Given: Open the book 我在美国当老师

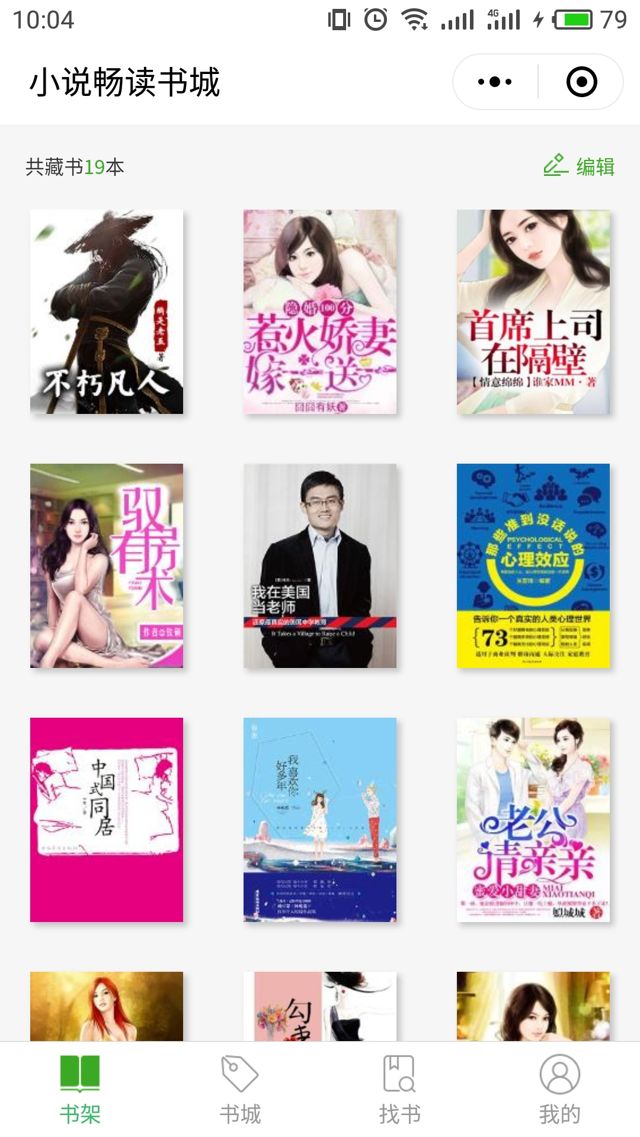Looking at the screenshot, I should [x=320, y=565].
